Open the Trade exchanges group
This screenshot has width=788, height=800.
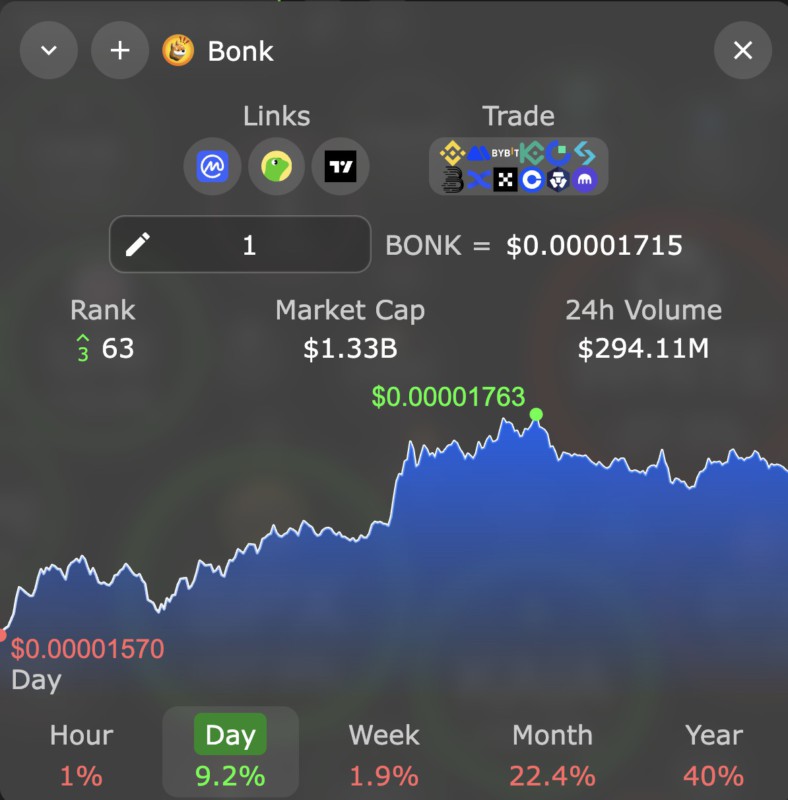[x=518, y=166]
